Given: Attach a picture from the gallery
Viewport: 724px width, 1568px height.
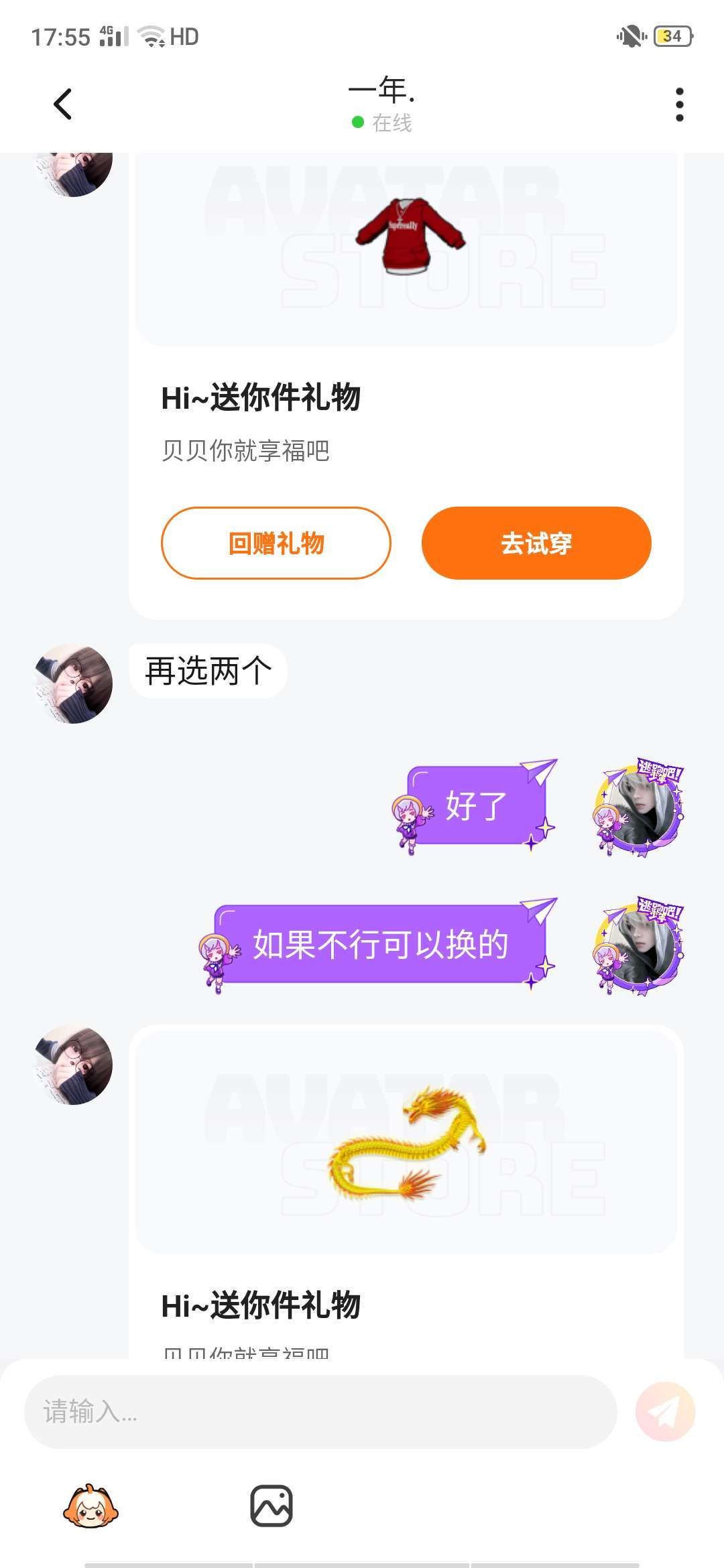Looking at the screenshot, I should pos(271,1506).
